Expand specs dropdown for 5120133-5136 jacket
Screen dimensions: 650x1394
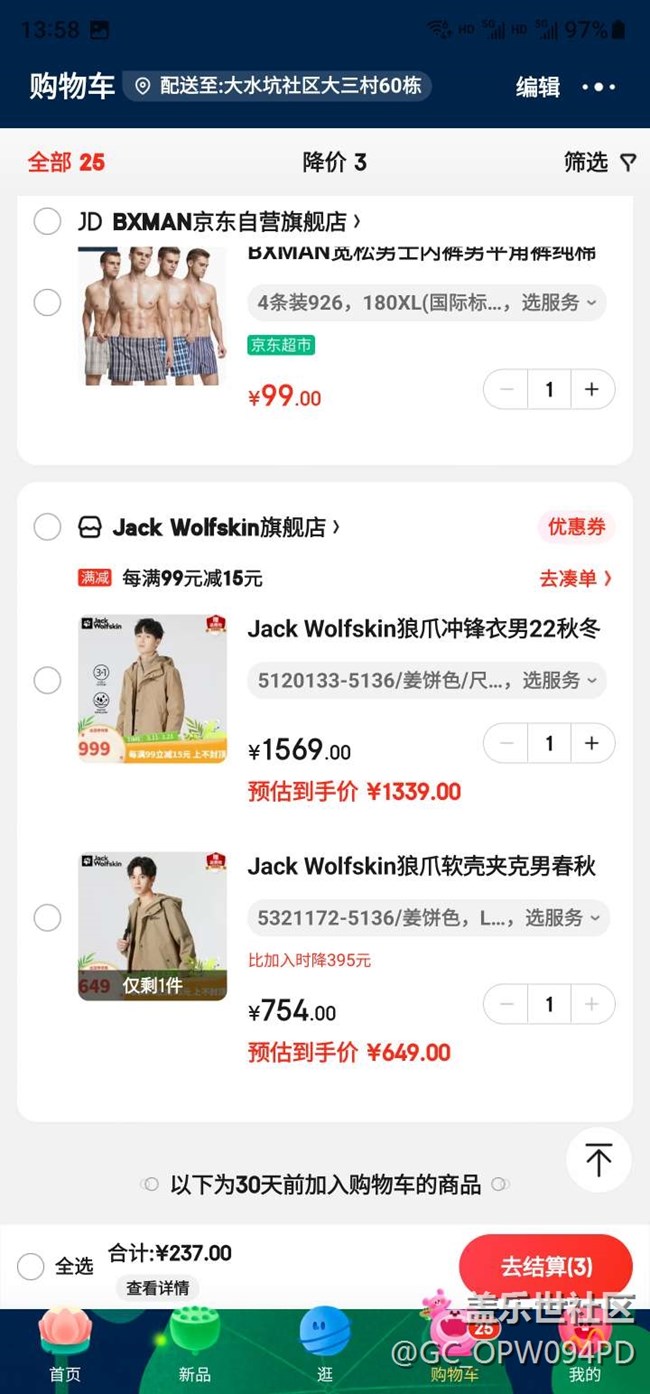coord(427,681)
